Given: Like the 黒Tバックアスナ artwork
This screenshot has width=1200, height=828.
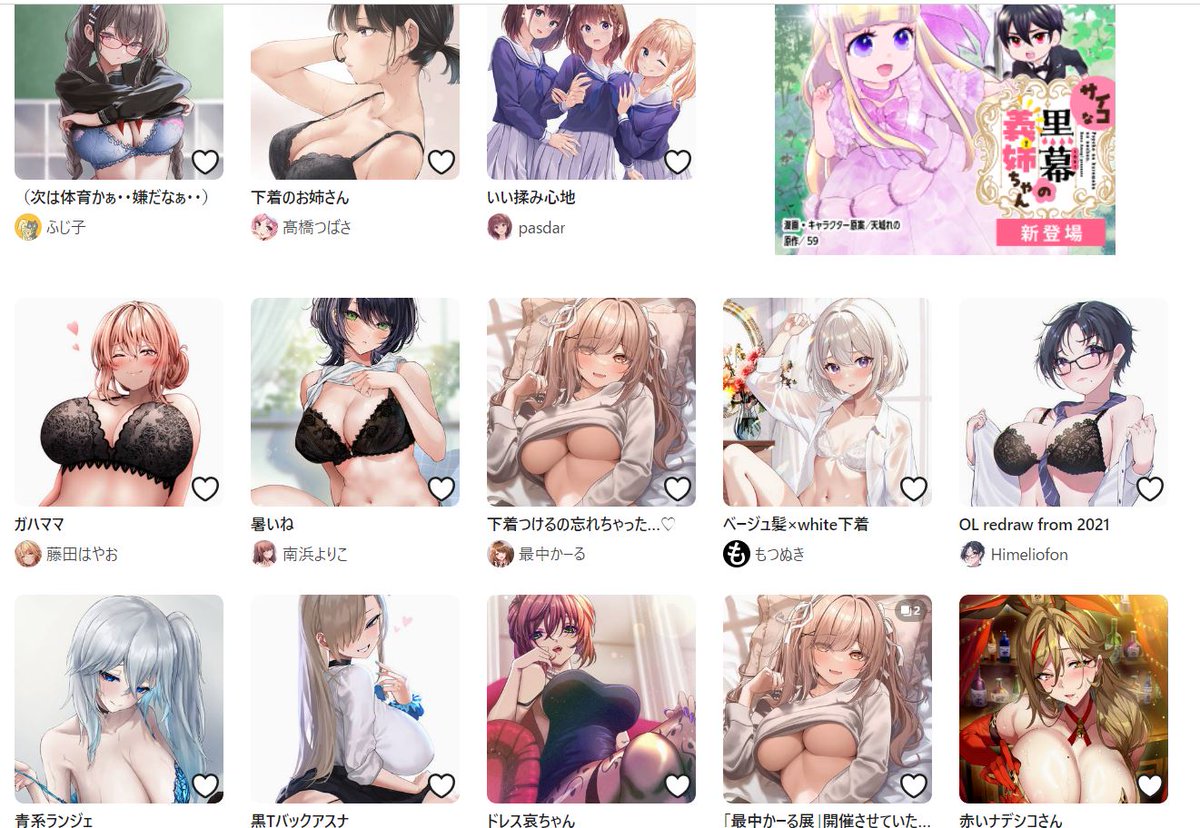Looking at the screenshot, I should click(441, 785).
